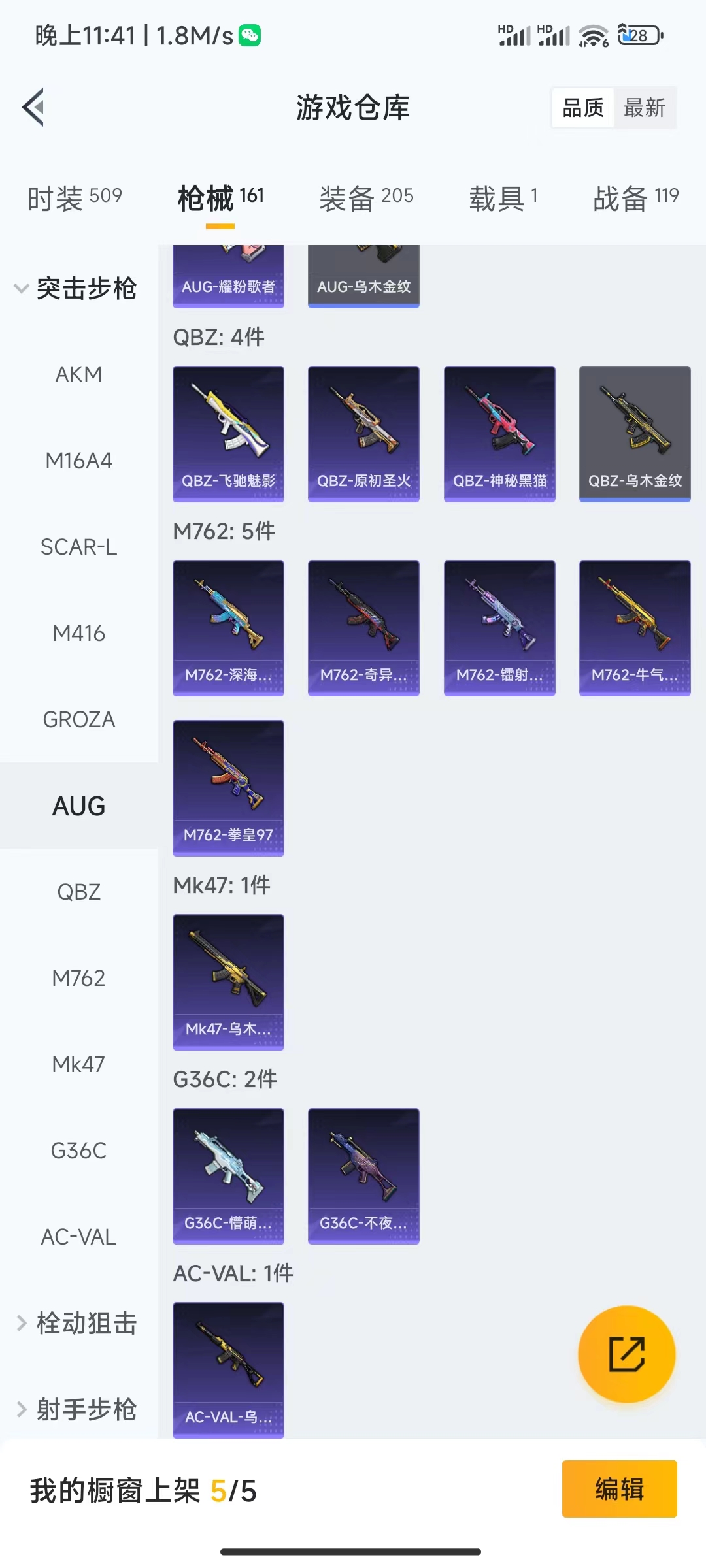Screen dimensions: 706x1568
Task: Switch to the 时装 tab
Action: (75, 197)
